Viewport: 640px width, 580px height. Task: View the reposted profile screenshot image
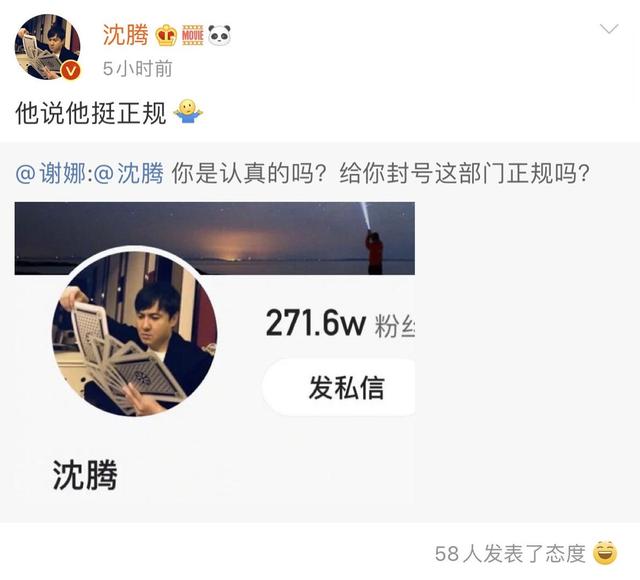pos(214,360)
